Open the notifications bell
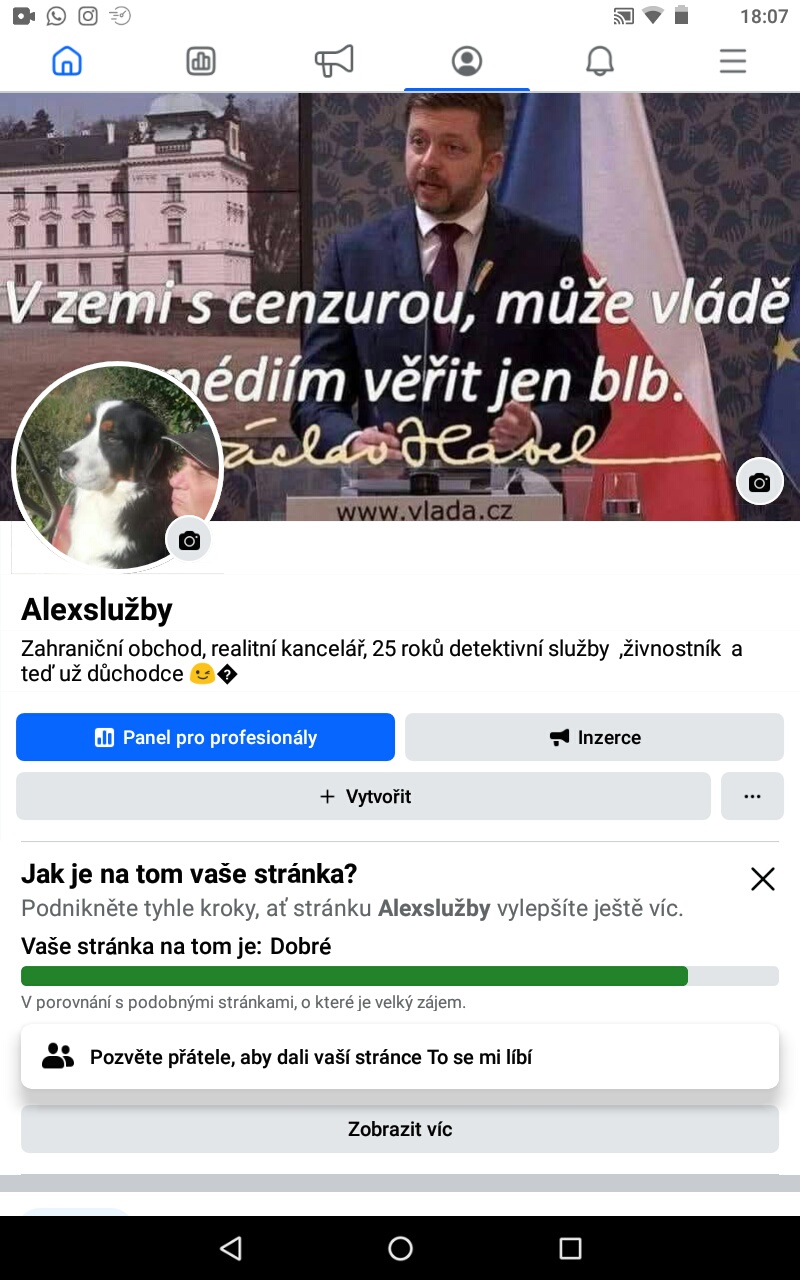800x1280 pixels. tap(600, 62)
